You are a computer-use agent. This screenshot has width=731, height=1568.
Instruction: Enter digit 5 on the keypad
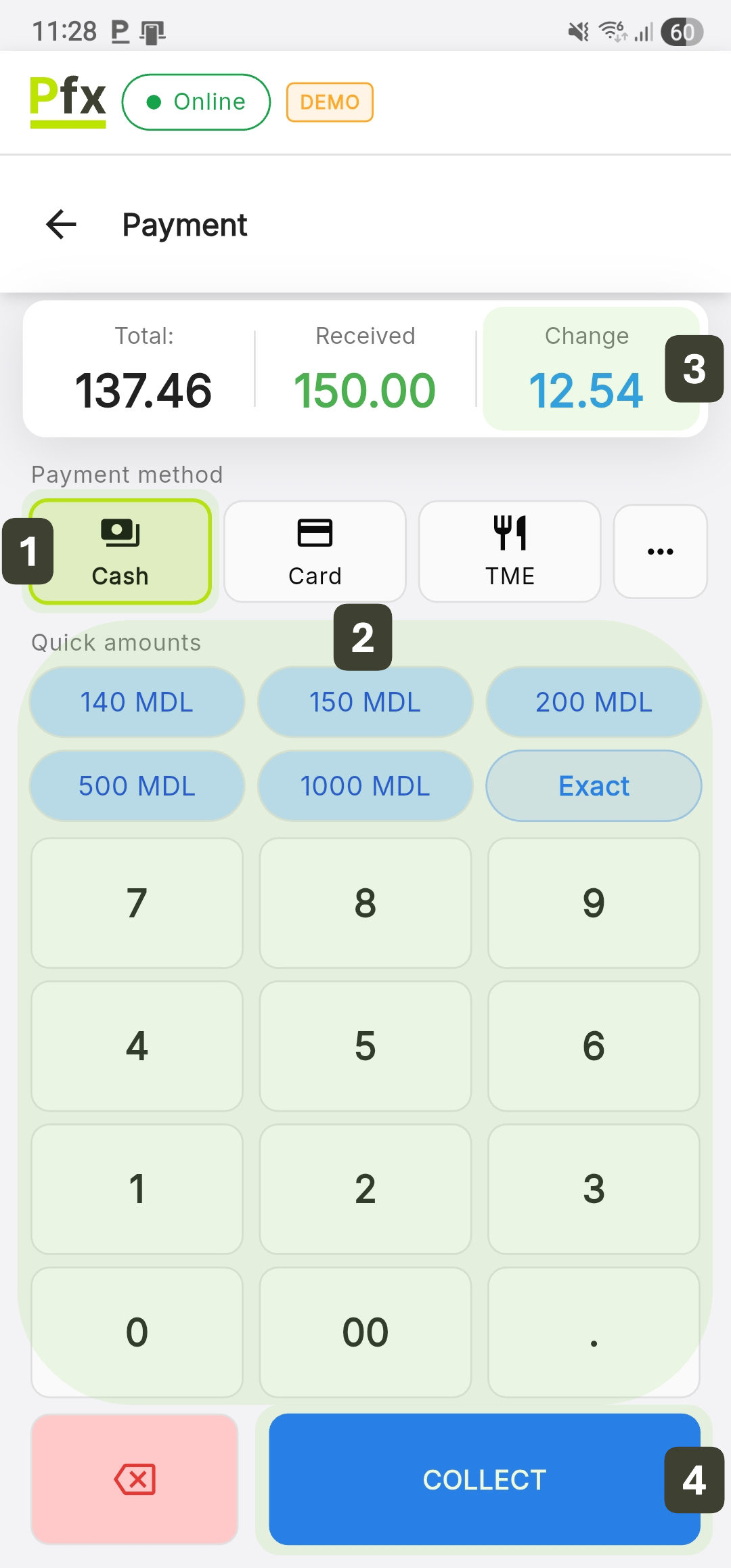[x=365, y=1046]
